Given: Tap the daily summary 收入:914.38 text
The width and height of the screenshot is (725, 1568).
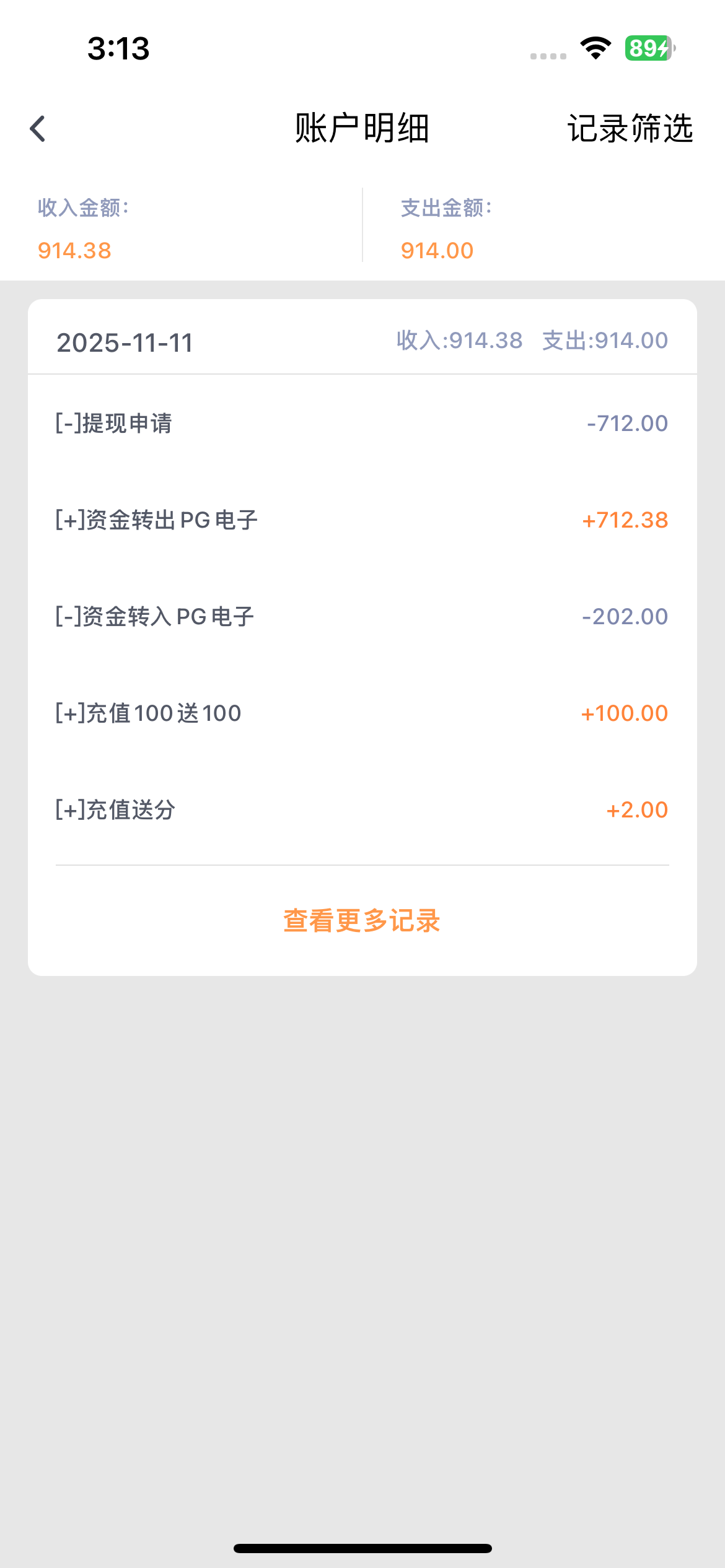Looking at the screenshot, I should 457,340.
